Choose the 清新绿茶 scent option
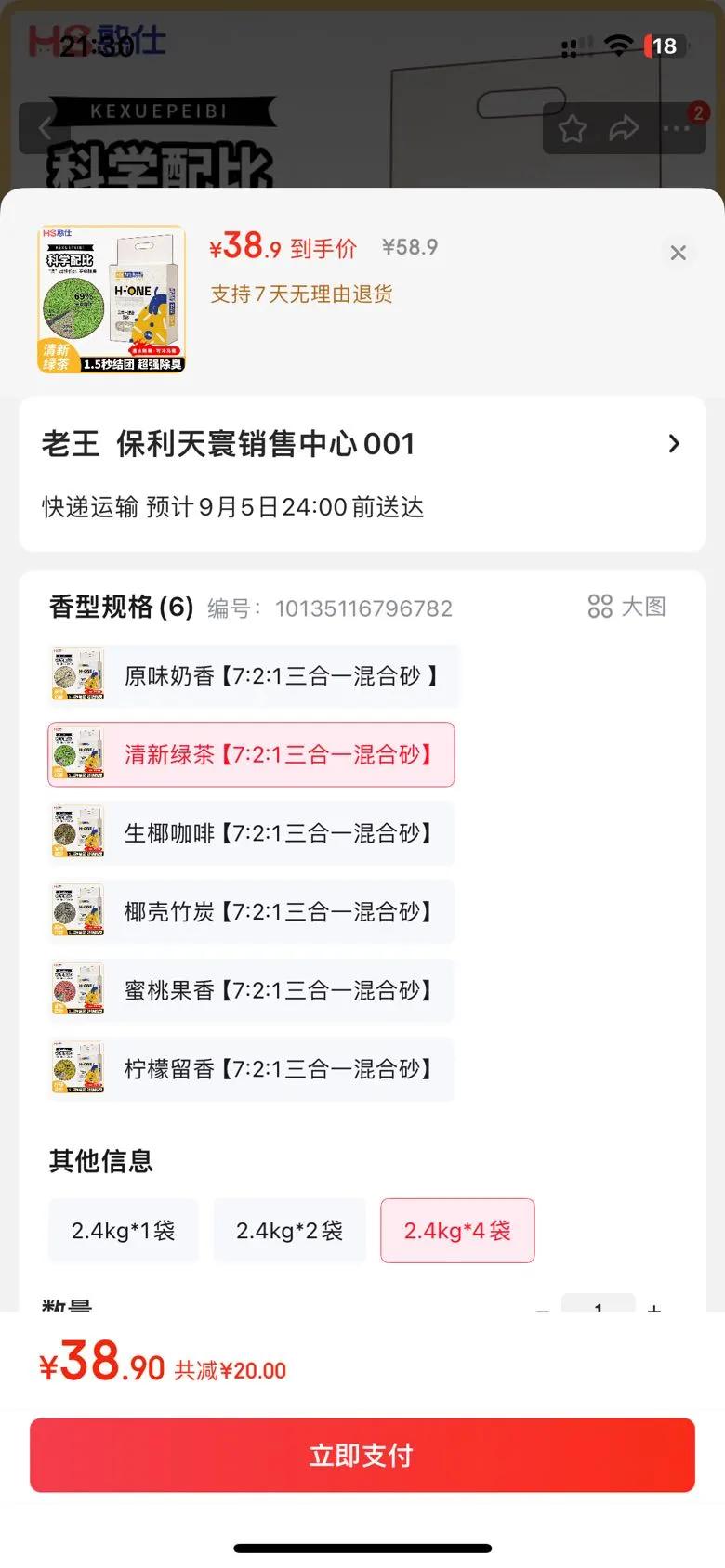 pyautogui.click(x=251, y=754)
